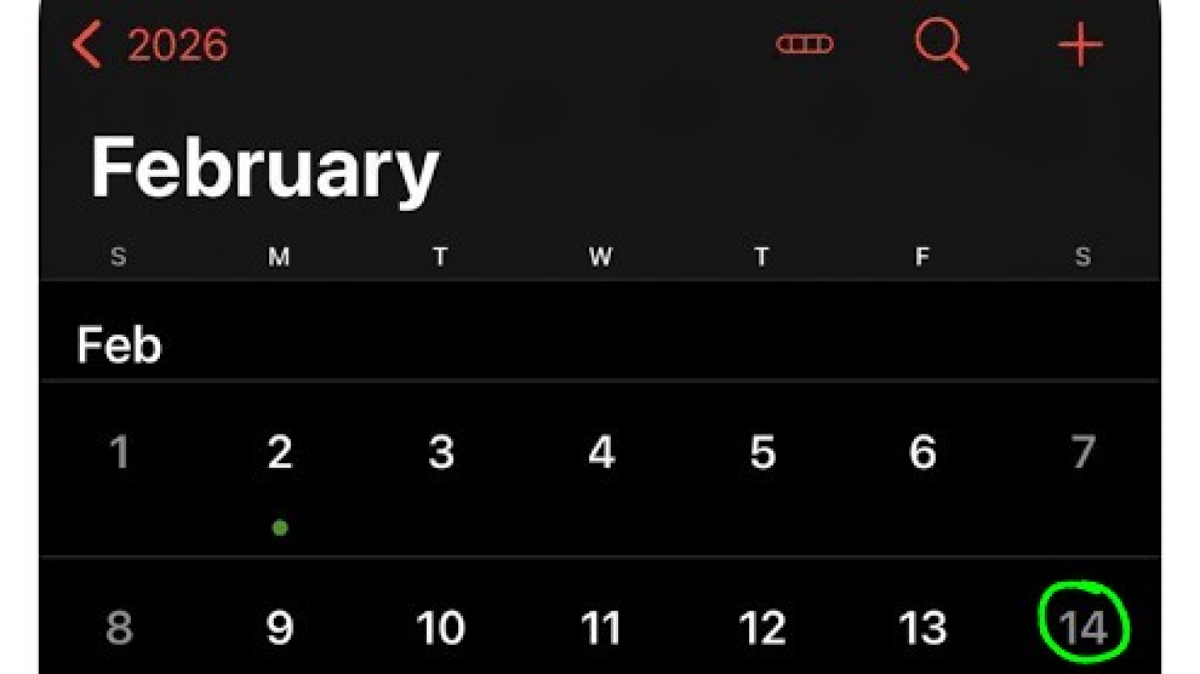This screenshot has width=1200, height=674.
Task: Select February 2 with the event dot
Action: coord(280,453)
